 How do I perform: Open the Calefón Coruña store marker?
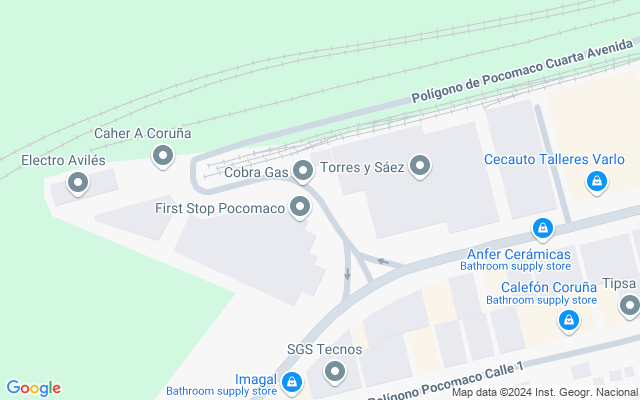tap(568, 320)
